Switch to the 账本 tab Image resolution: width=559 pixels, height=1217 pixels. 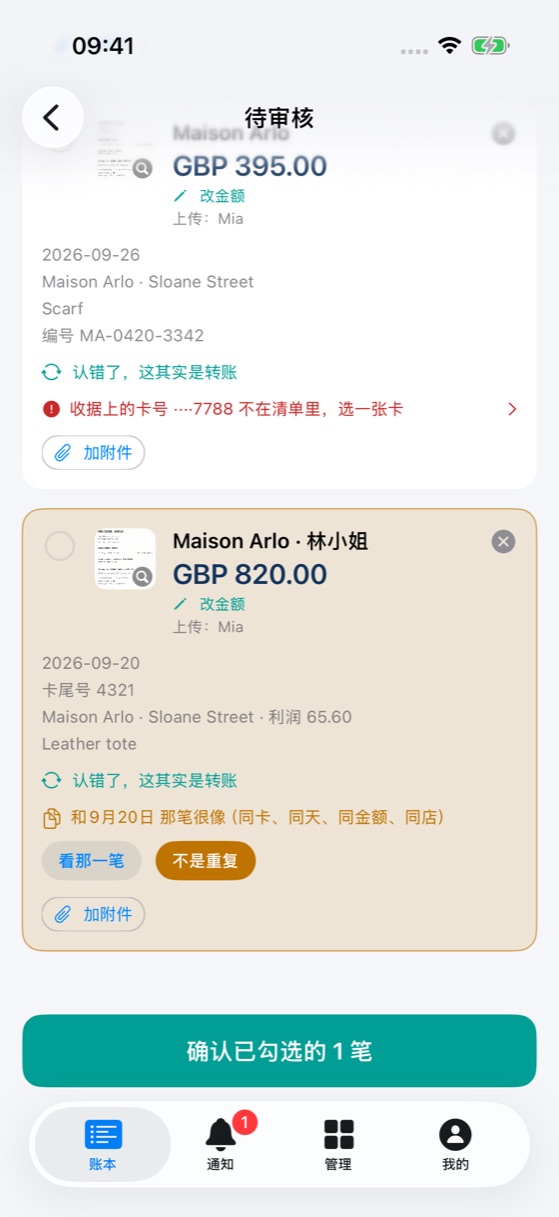tap(103, 1145)
